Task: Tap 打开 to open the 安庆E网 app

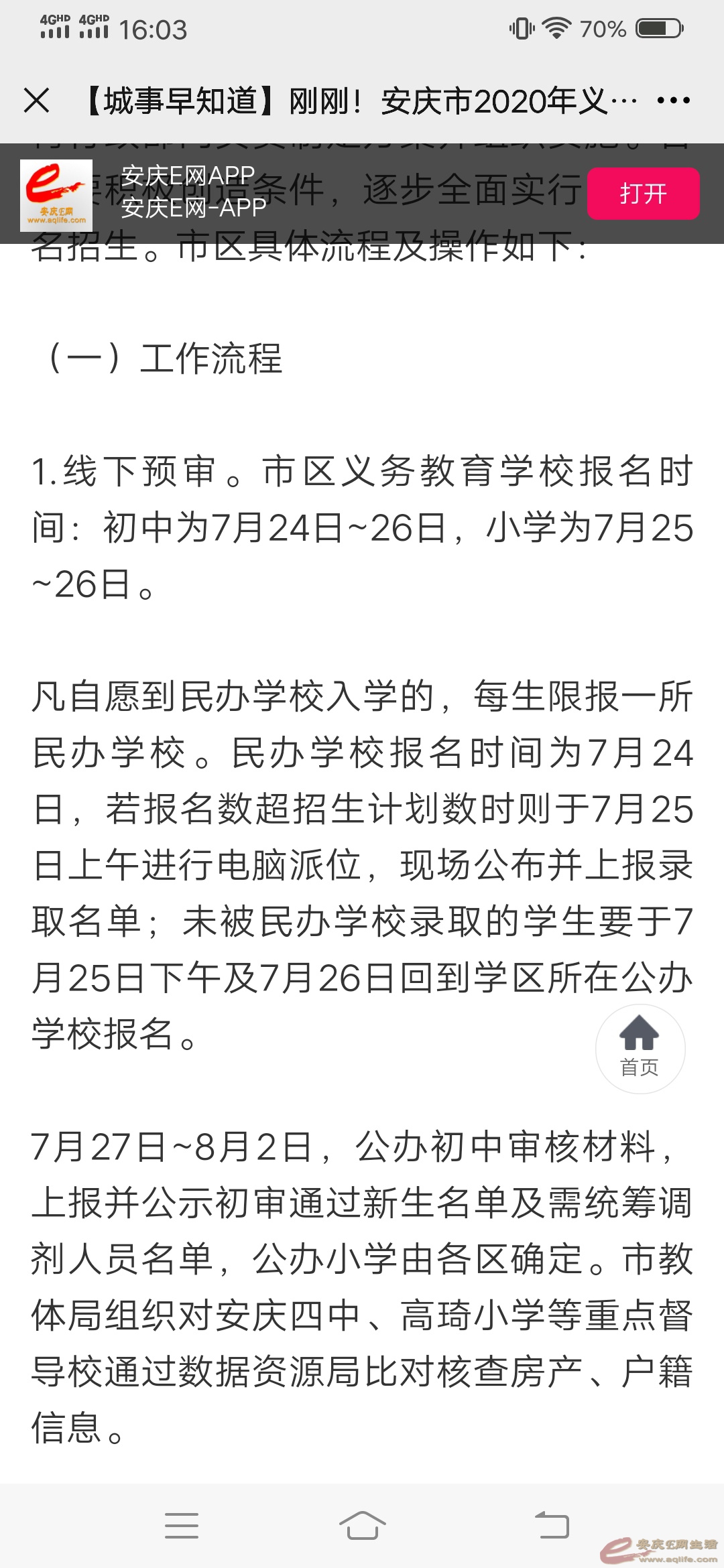Action: (643, 194)
